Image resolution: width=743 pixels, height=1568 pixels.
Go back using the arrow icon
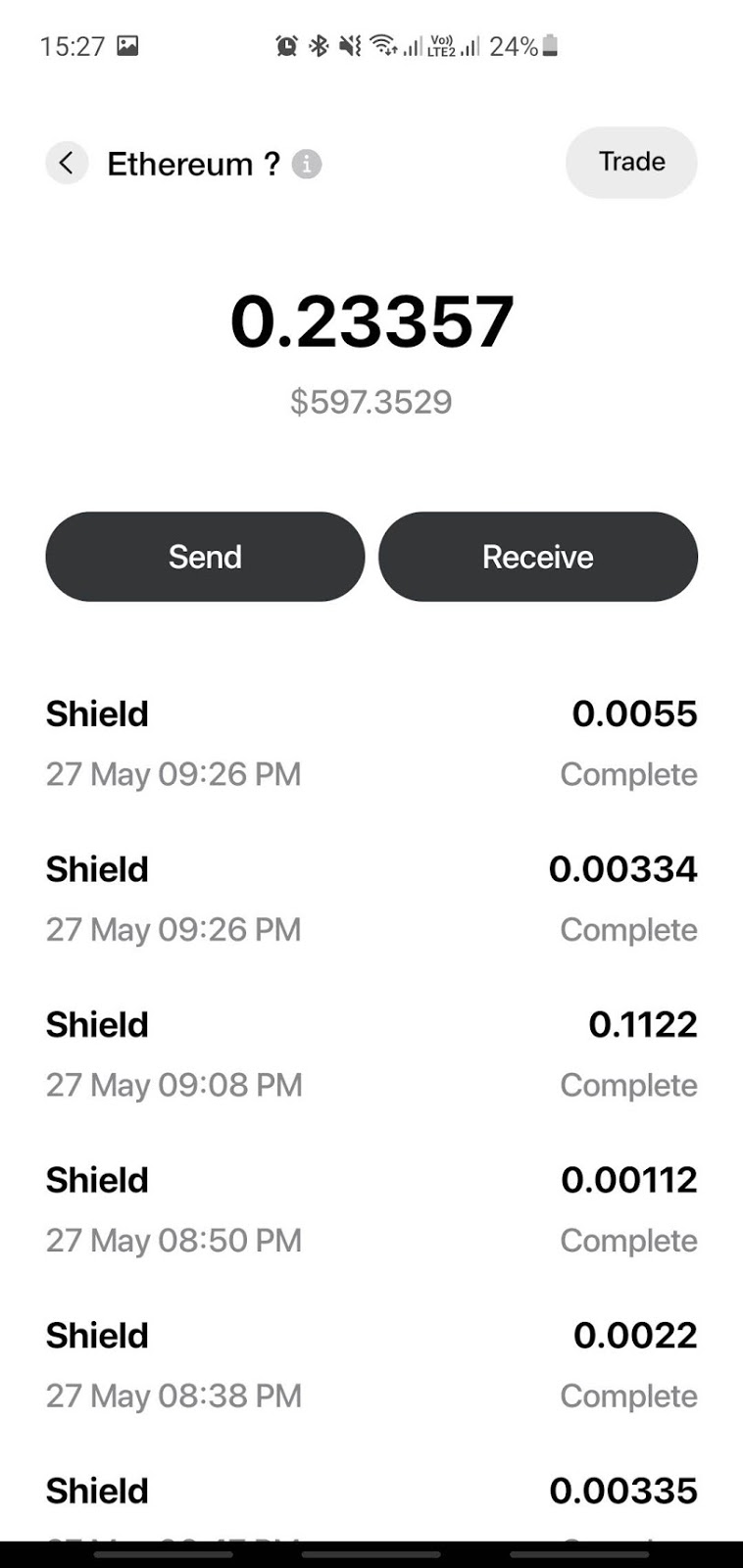click(x=67, y=163)
